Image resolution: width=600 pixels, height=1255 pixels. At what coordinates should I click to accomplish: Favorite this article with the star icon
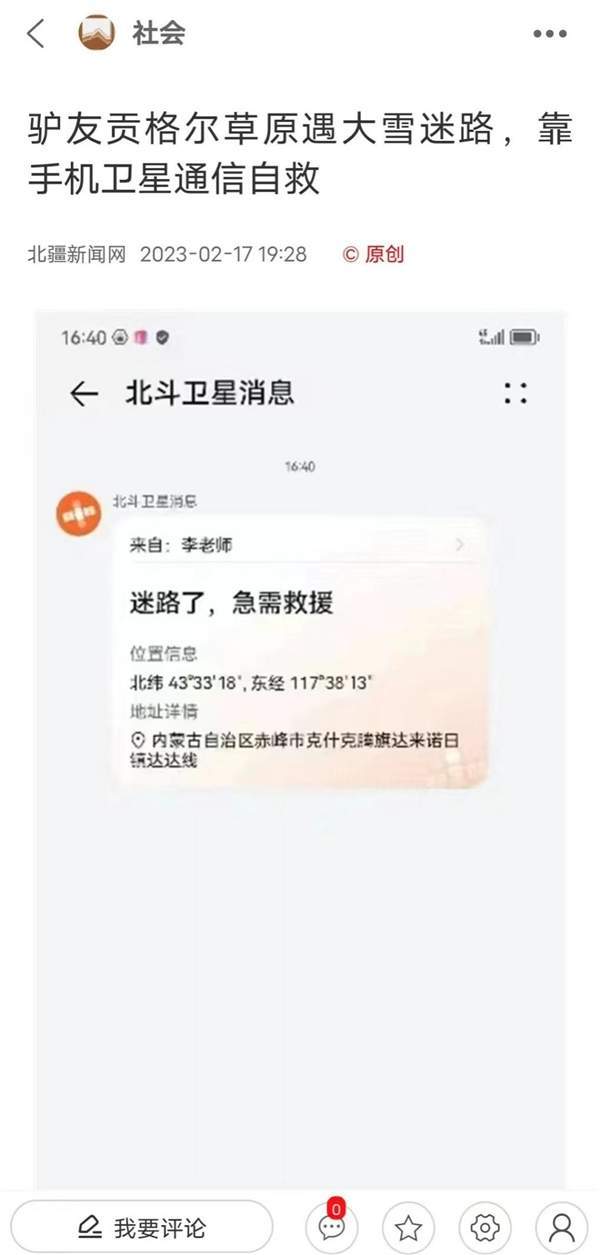pos(408,1227)
